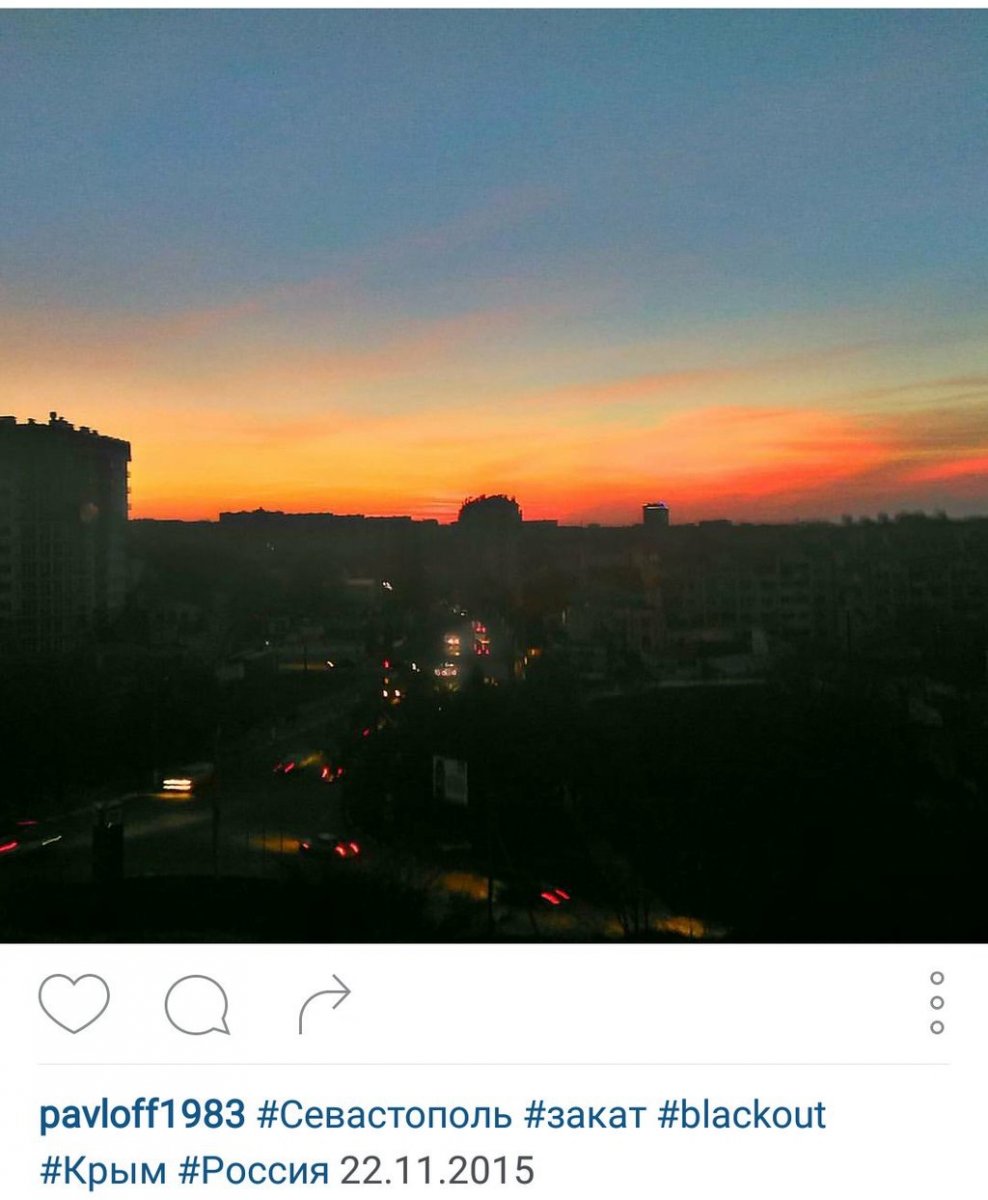Open comments on this post
This screenshot has height=1200, width=988.
(197, 1004)
